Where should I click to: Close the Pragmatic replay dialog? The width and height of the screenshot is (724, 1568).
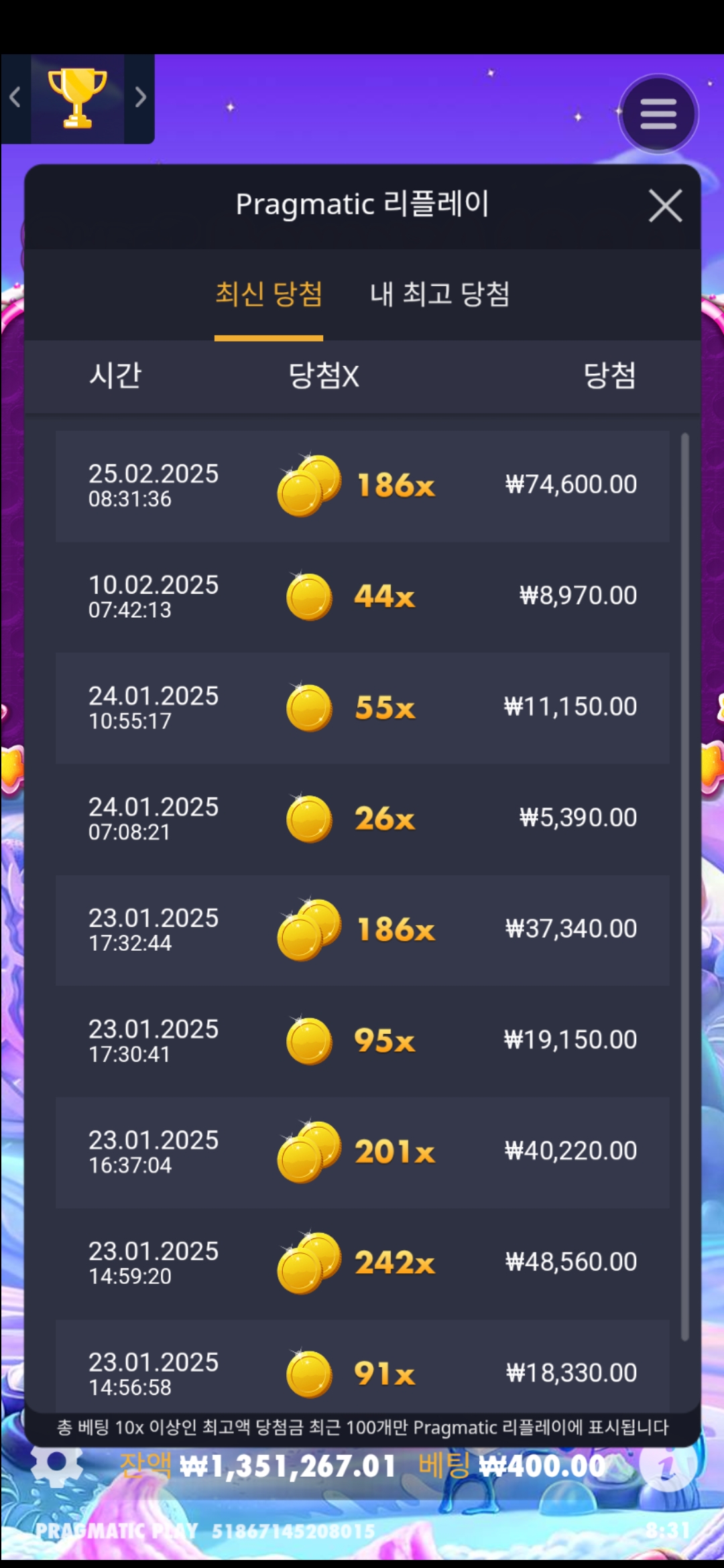665,205
